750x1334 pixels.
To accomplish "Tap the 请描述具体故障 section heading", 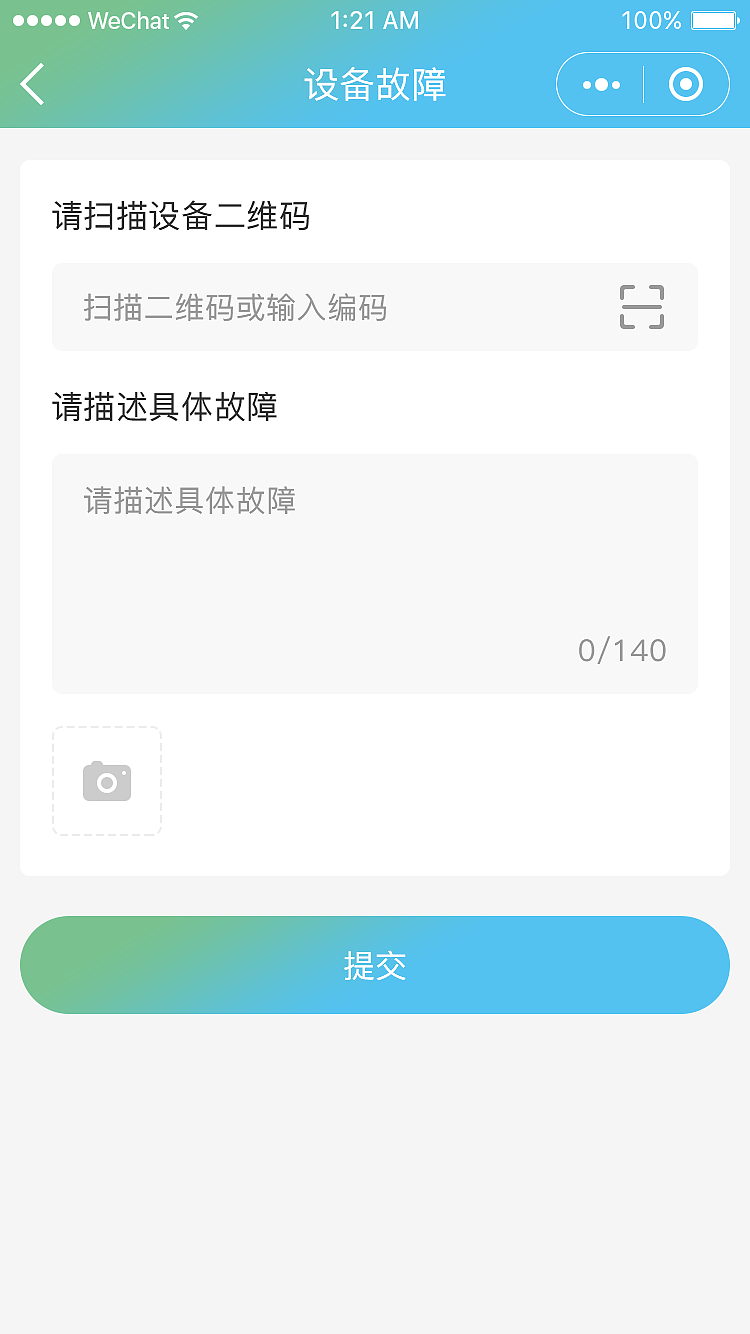I will [166, 407].
